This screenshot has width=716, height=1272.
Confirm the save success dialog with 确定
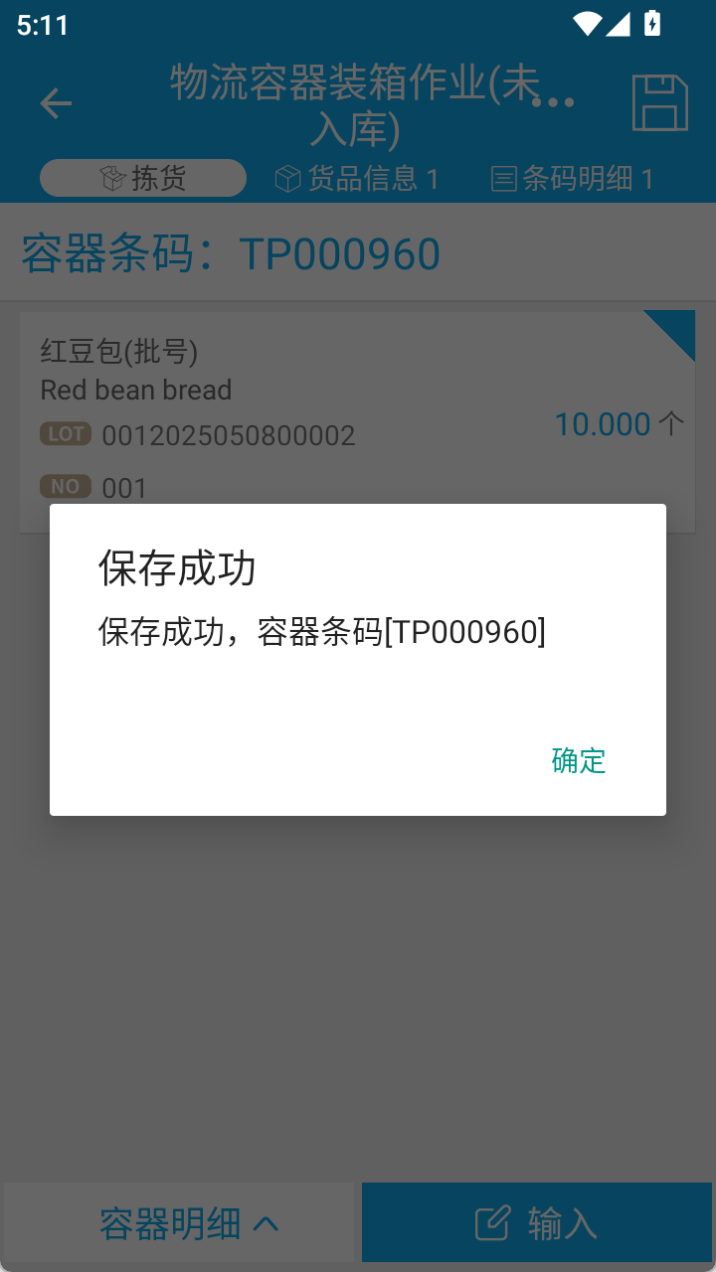click(x=578, y=760)
